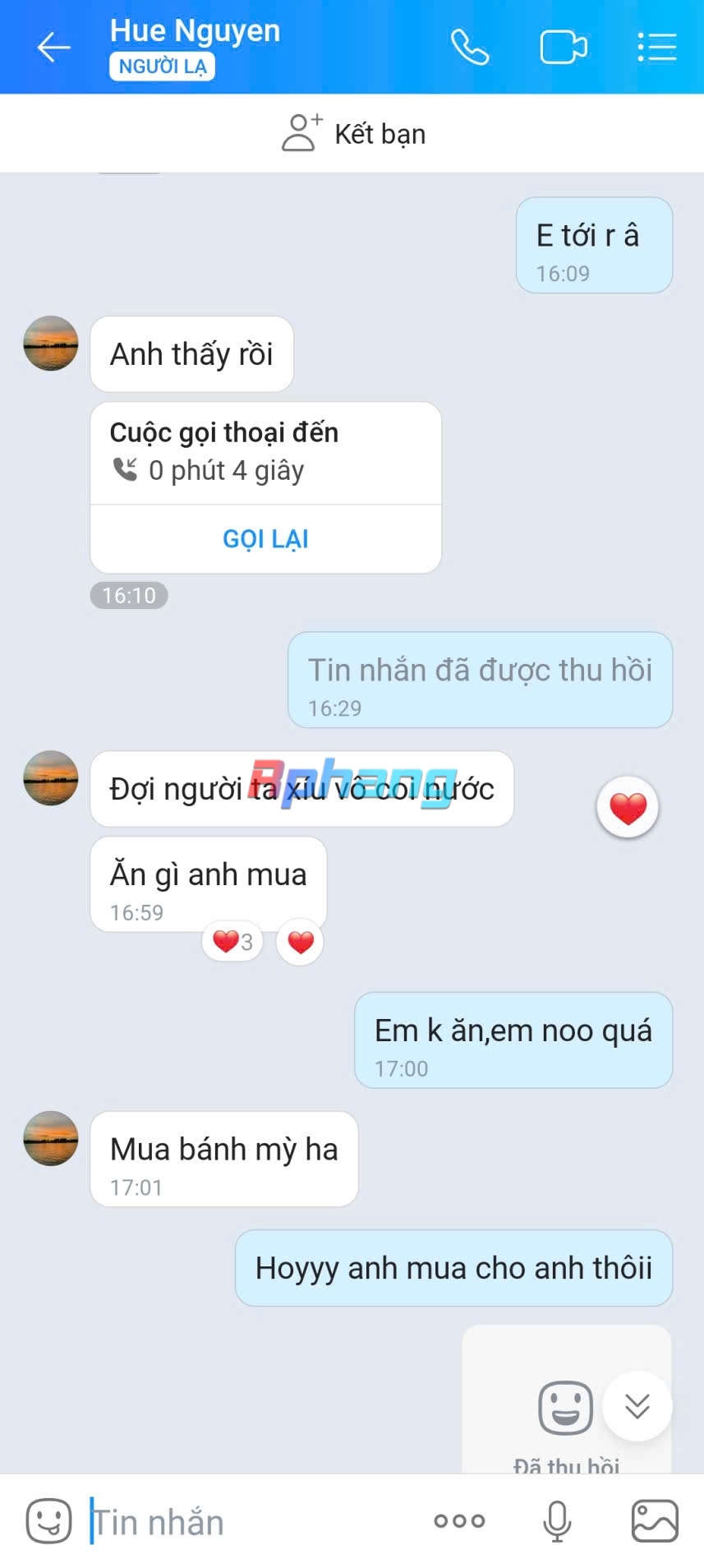Tap Kết bạn to add friend
The height and width of the screenshot is (1568, 704).
pos(353,133)
